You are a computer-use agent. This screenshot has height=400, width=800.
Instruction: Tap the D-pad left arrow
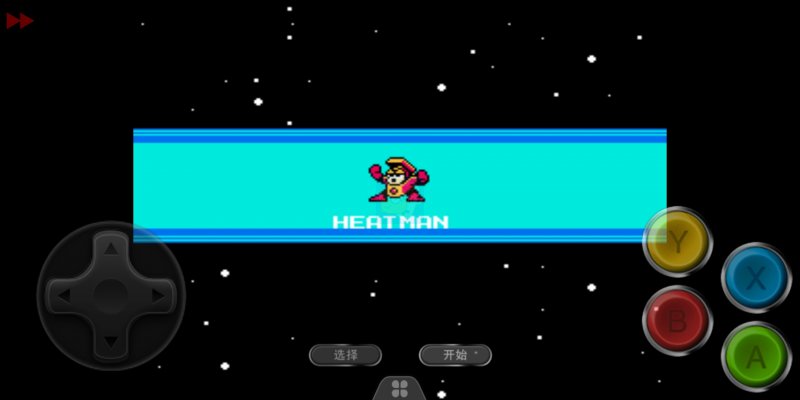click(x=63, y=295)
